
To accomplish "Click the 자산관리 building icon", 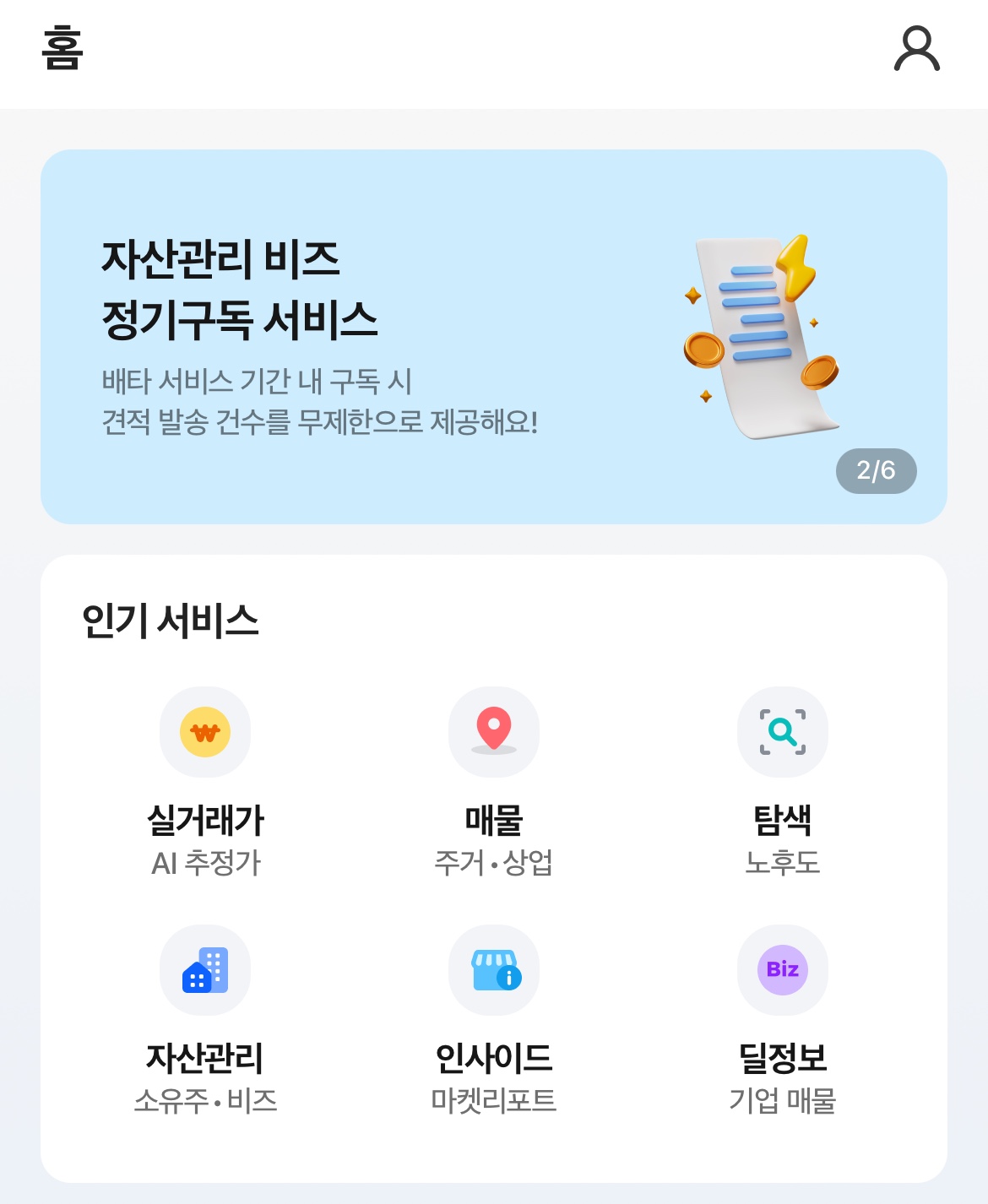I will click(x=204, y=969).
